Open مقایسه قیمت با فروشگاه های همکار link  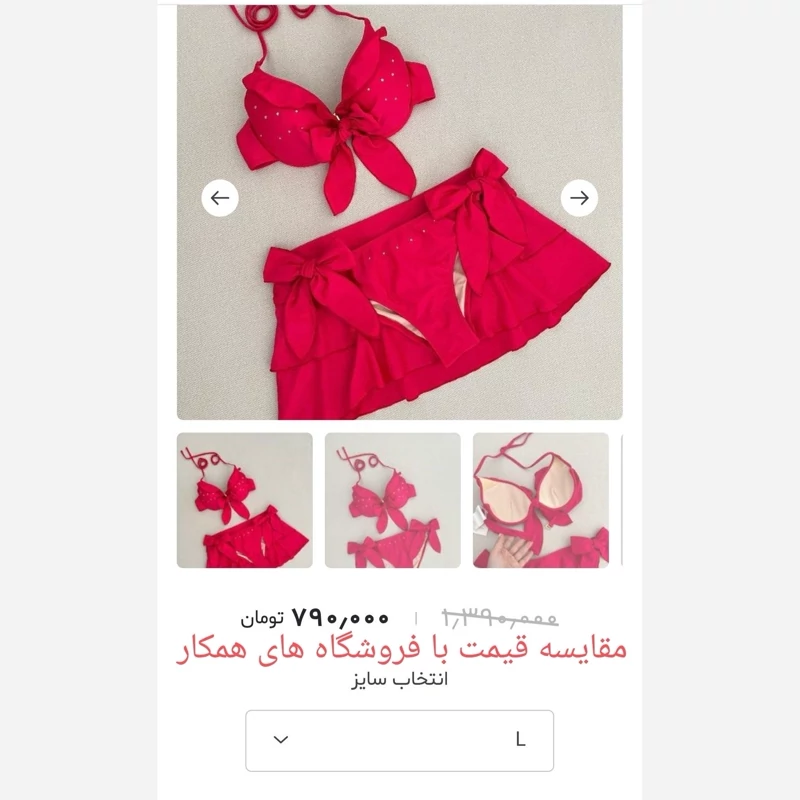point(401,648)
